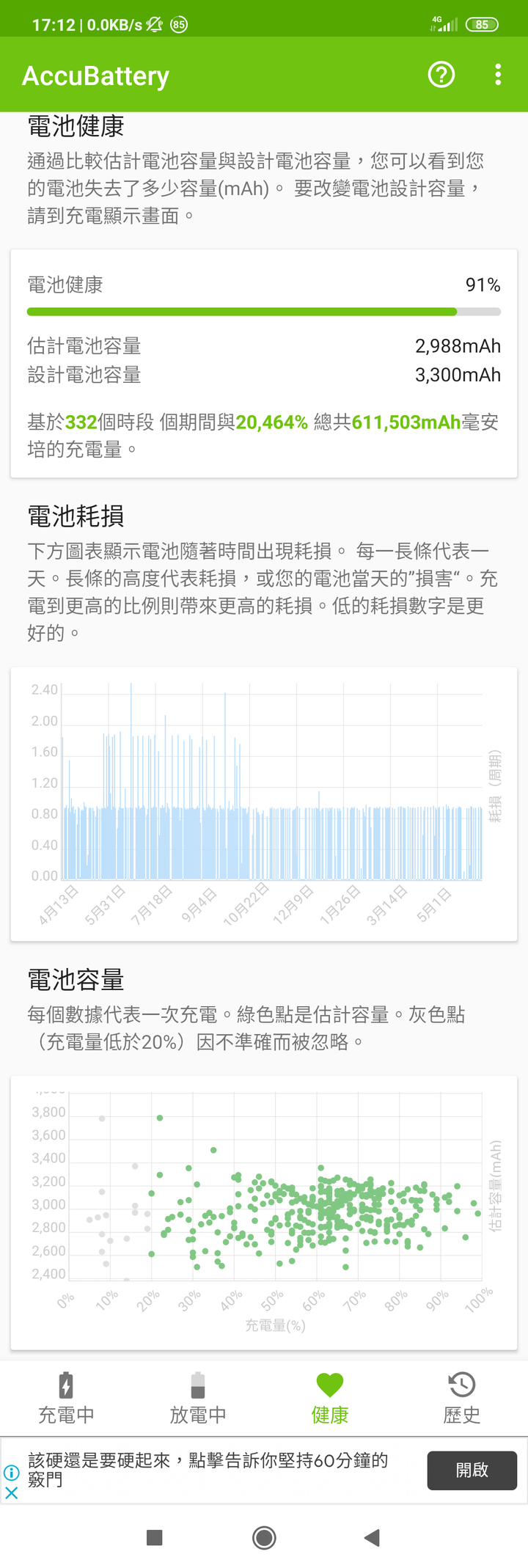
Task: Open the help question mark icon
Action: coord(441,74)
